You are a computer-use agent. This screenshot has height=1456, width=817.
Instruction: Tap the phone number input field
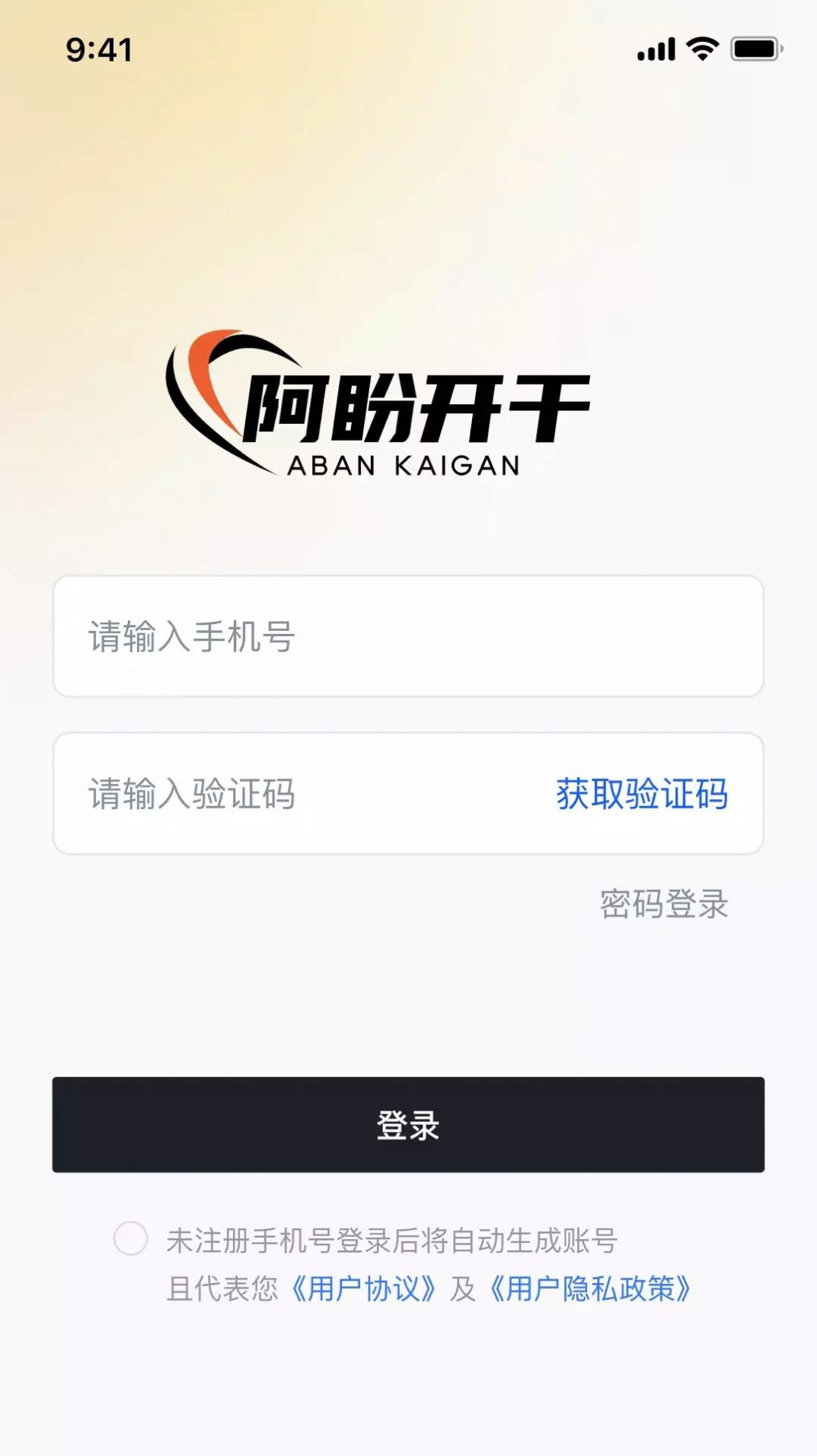(407, 636)
